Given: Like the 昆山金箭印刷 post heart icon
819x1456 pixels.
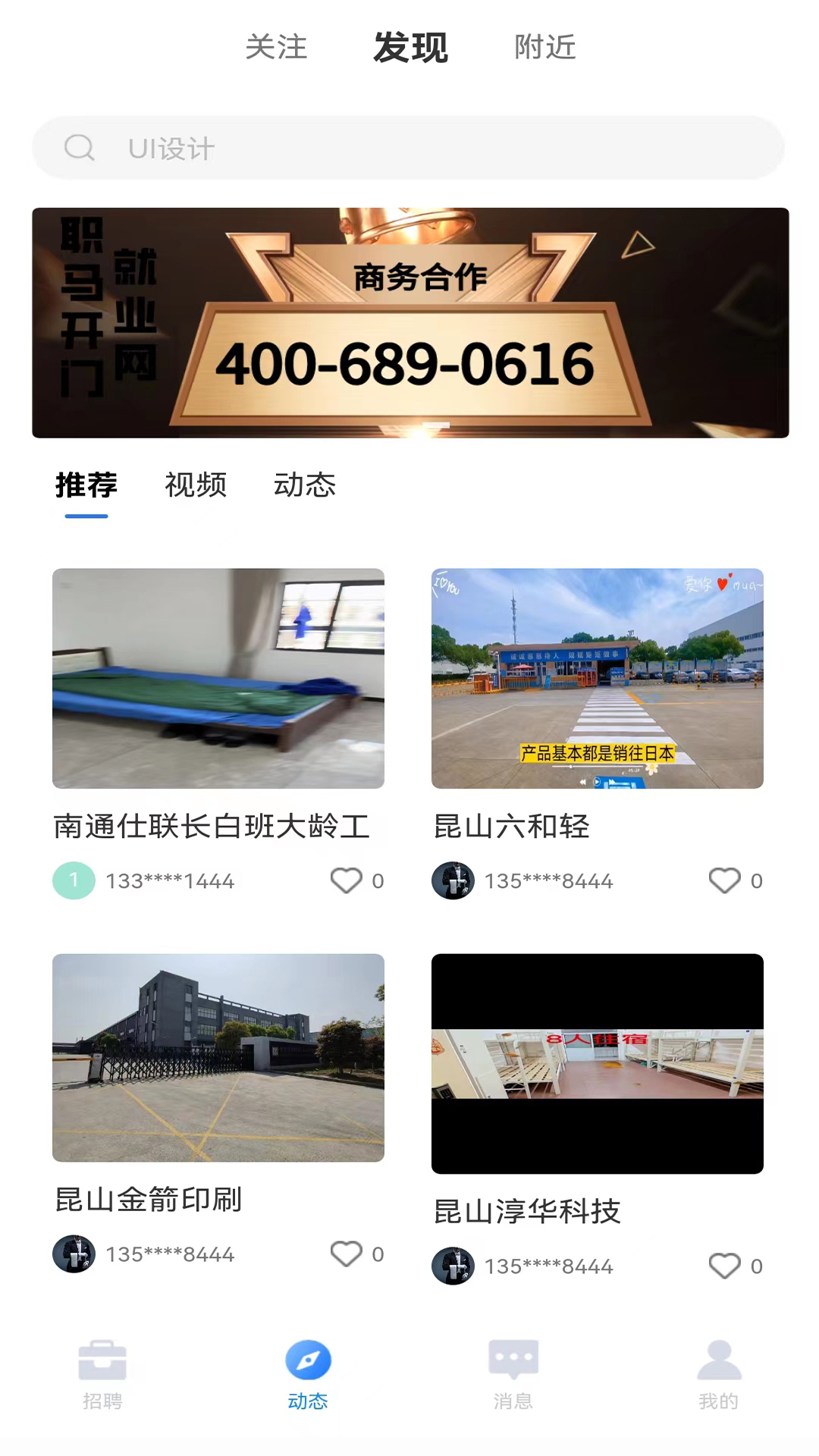Looking at the screenshot, I should [x=346, y=1254].
